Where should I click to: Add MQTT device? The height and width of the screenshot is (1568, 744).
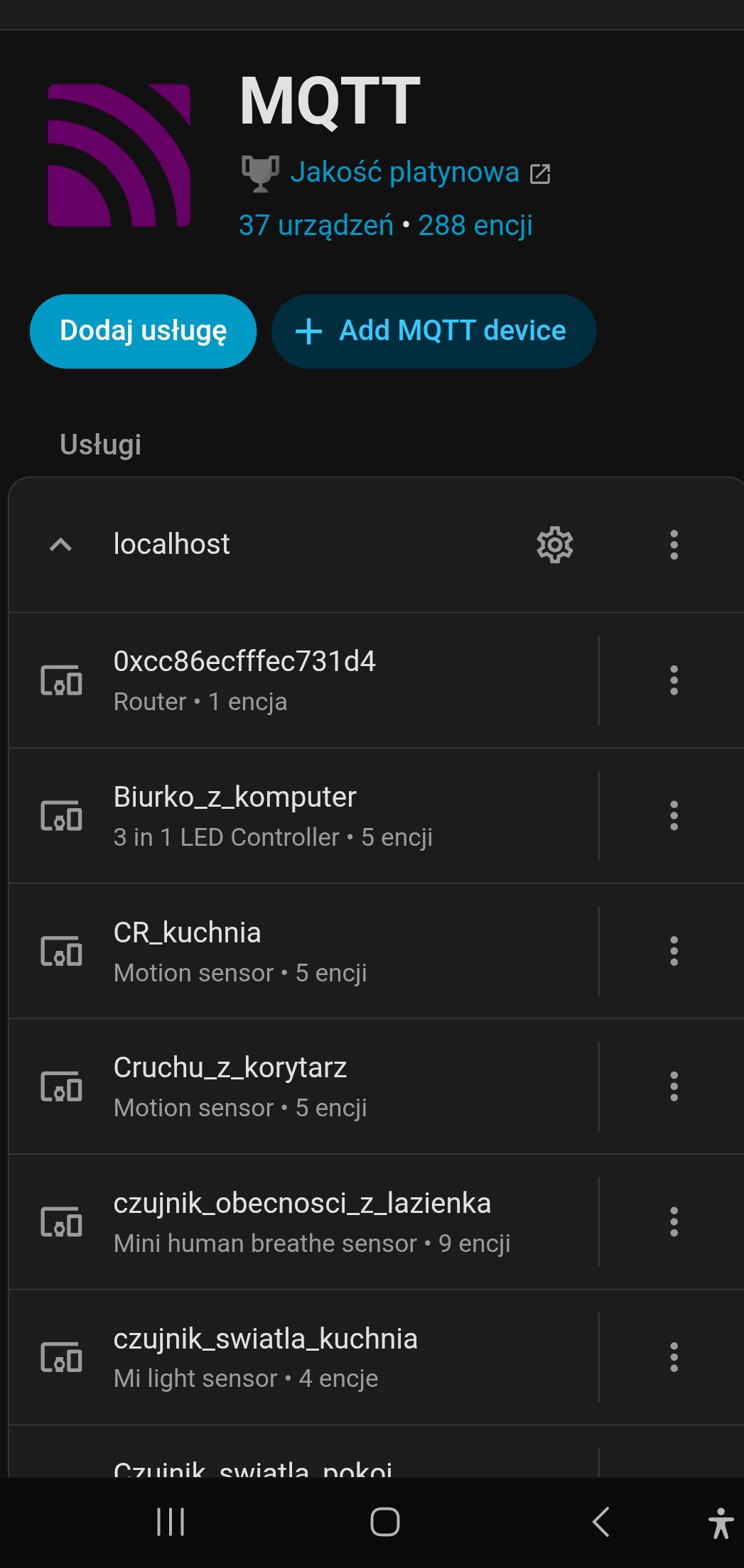point(433,331)
